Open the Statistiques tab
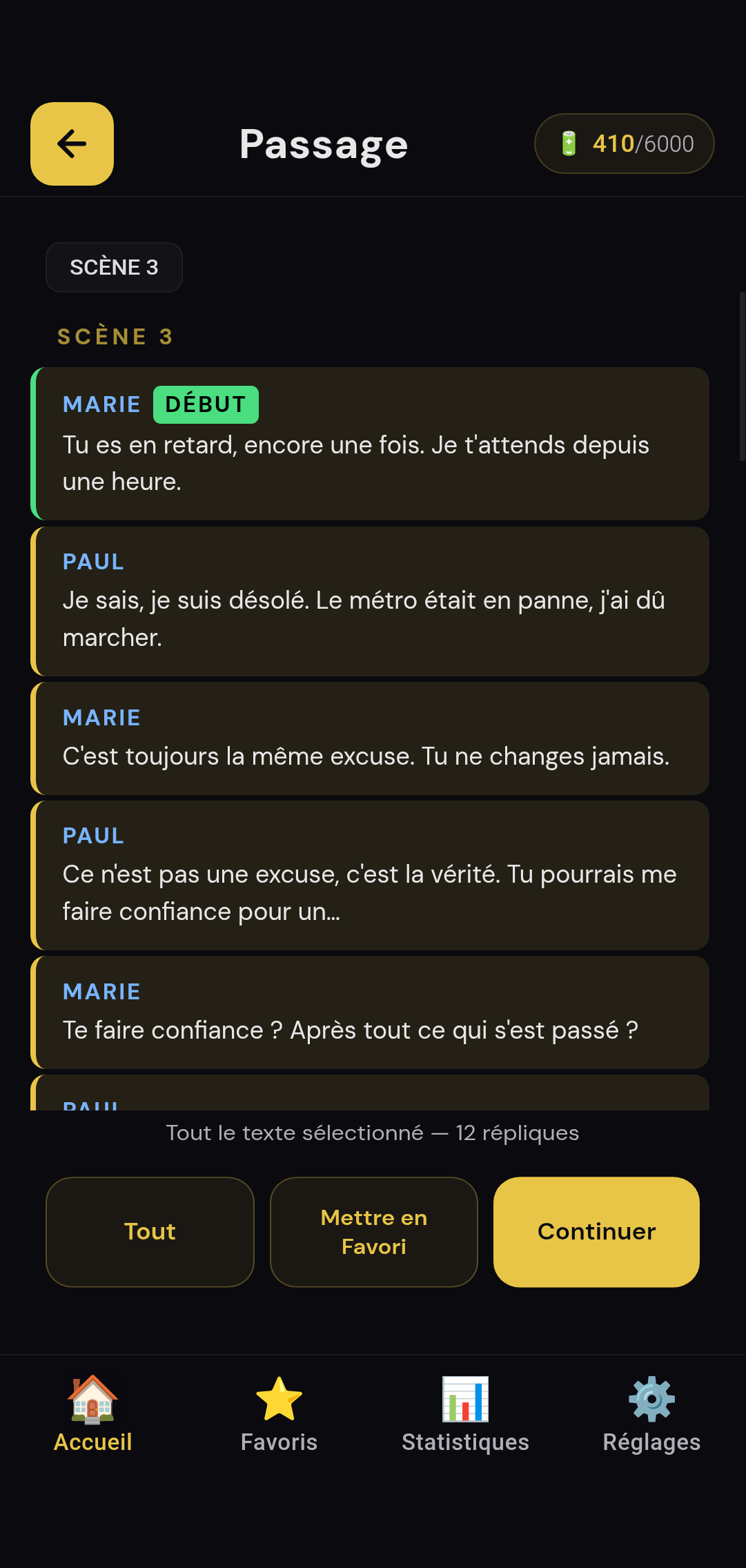Image resolution: width=746 pixels, height=1568 pixels. click(465, 1415)
